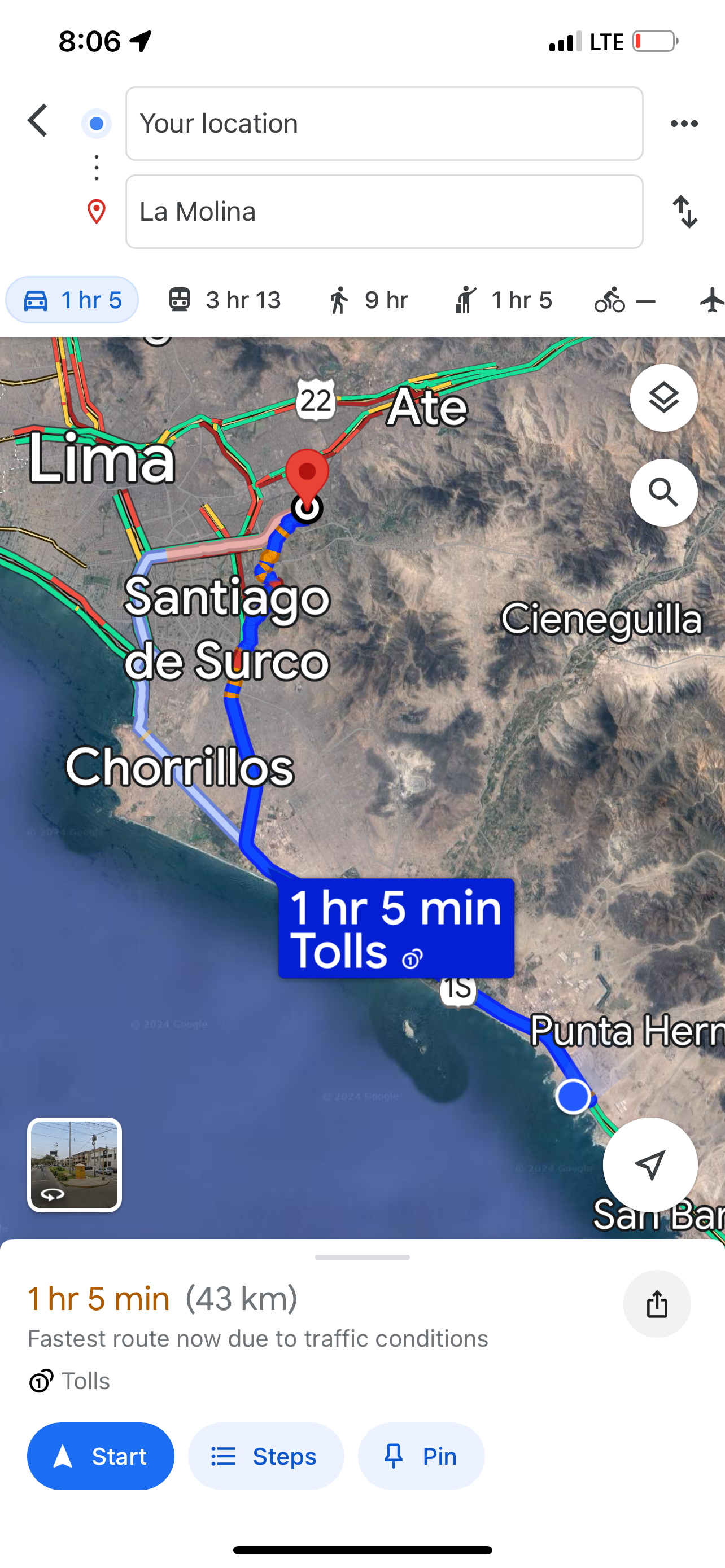Screen dimensions: 725x1568
Task: Swap start and destination
Action: (x=685, y=212)
